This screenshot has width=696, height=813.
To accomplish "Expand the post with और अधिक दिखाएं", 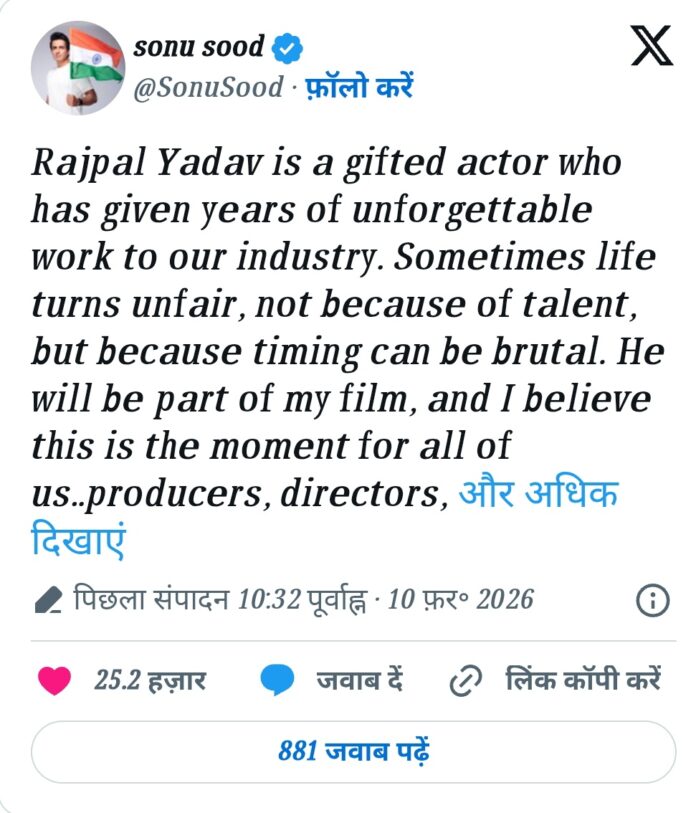I will click(538, 494).
